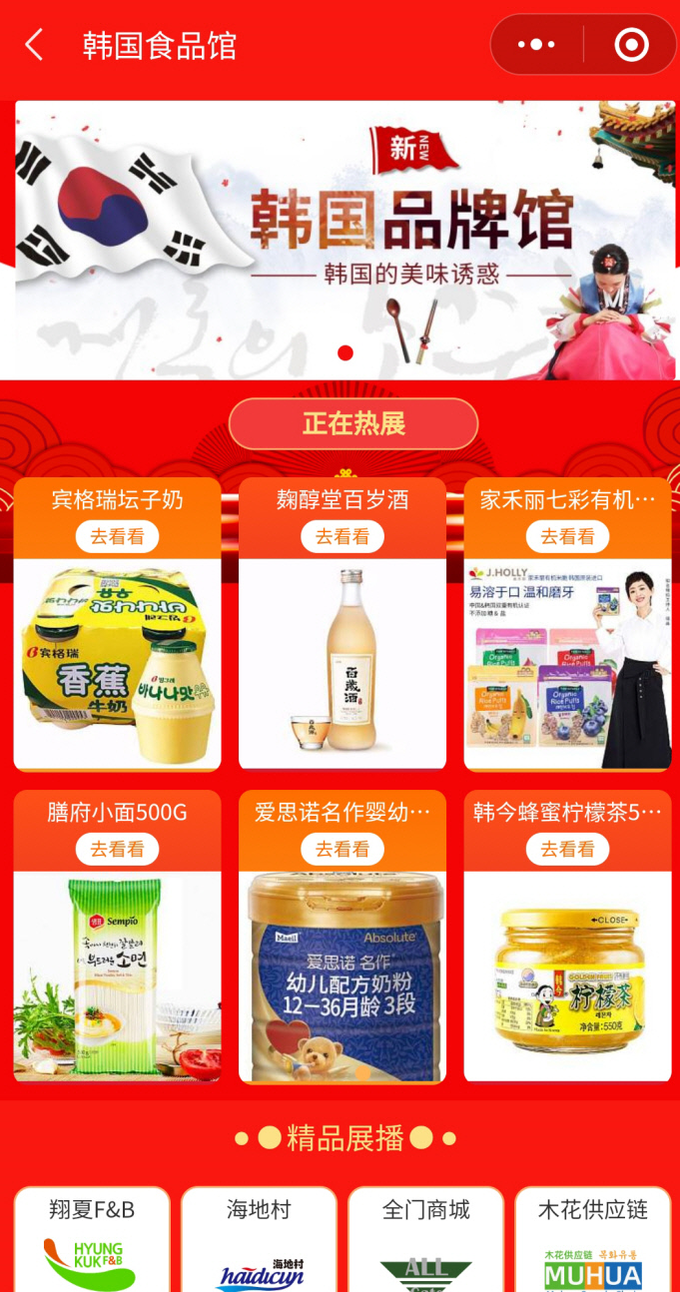Tap 去看看 under 家禾丽七彩有机
The width and height of the screenshot is (680, 1292).
click(567, 537)
